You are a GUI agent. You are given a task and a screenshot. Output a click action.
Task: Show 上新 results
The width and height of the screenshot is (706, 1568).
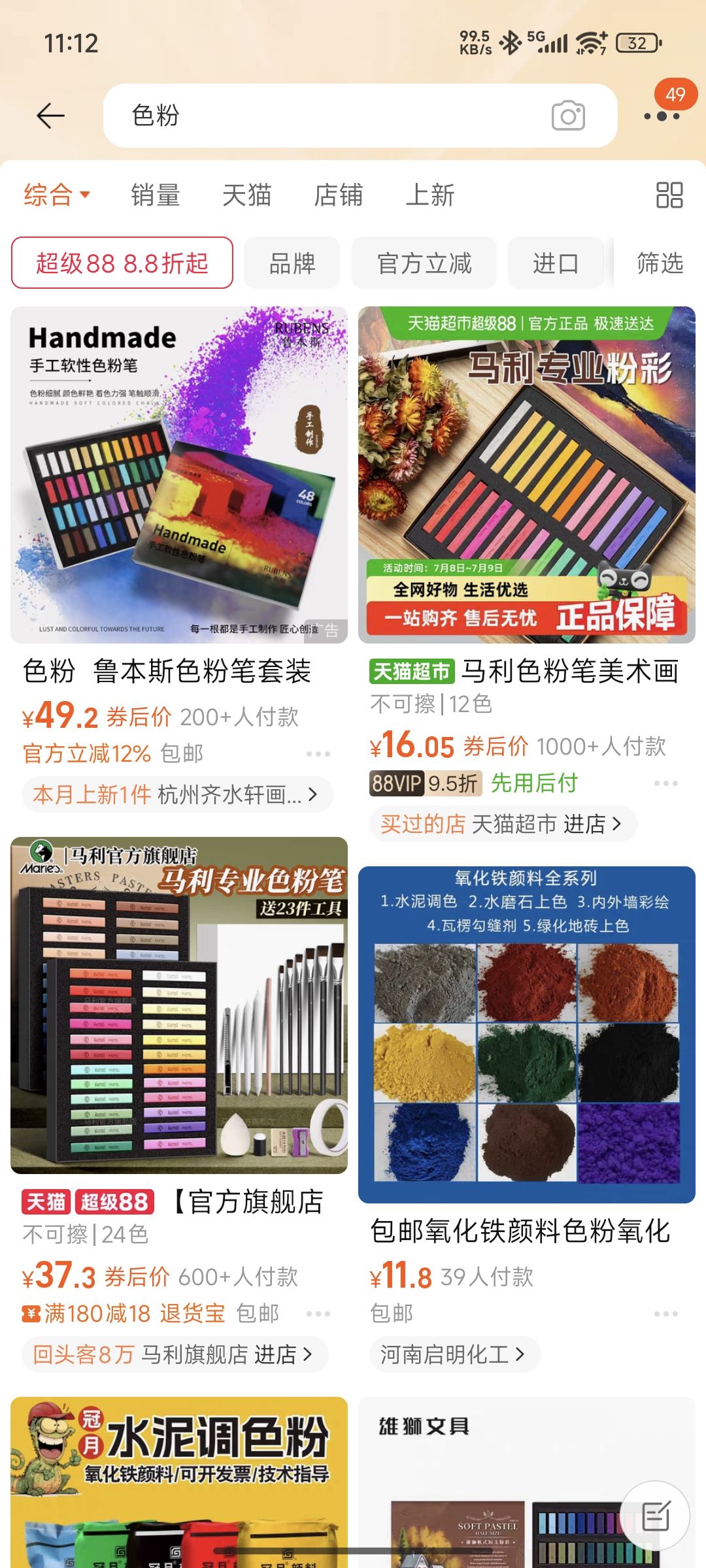429,195
